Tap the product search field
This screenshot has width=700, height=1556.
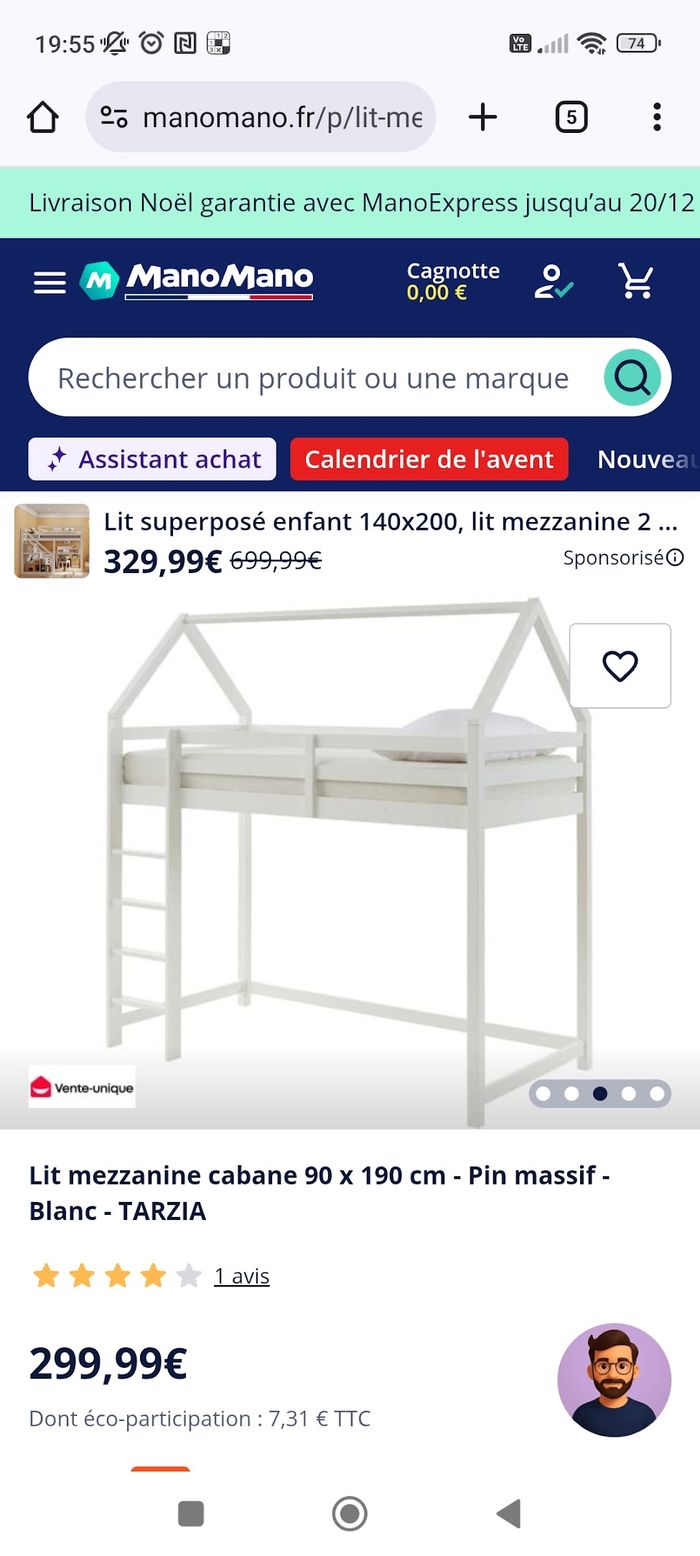click(x=312, y=378)
